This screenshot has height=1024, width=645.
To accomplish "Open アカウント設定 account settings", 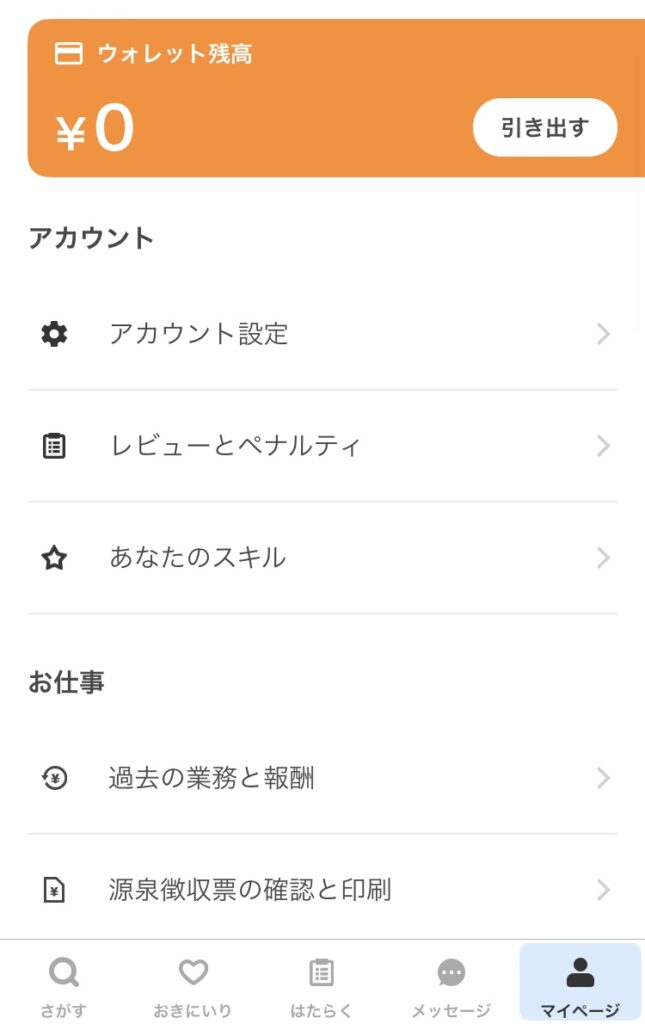I will [x=322, y=334].
